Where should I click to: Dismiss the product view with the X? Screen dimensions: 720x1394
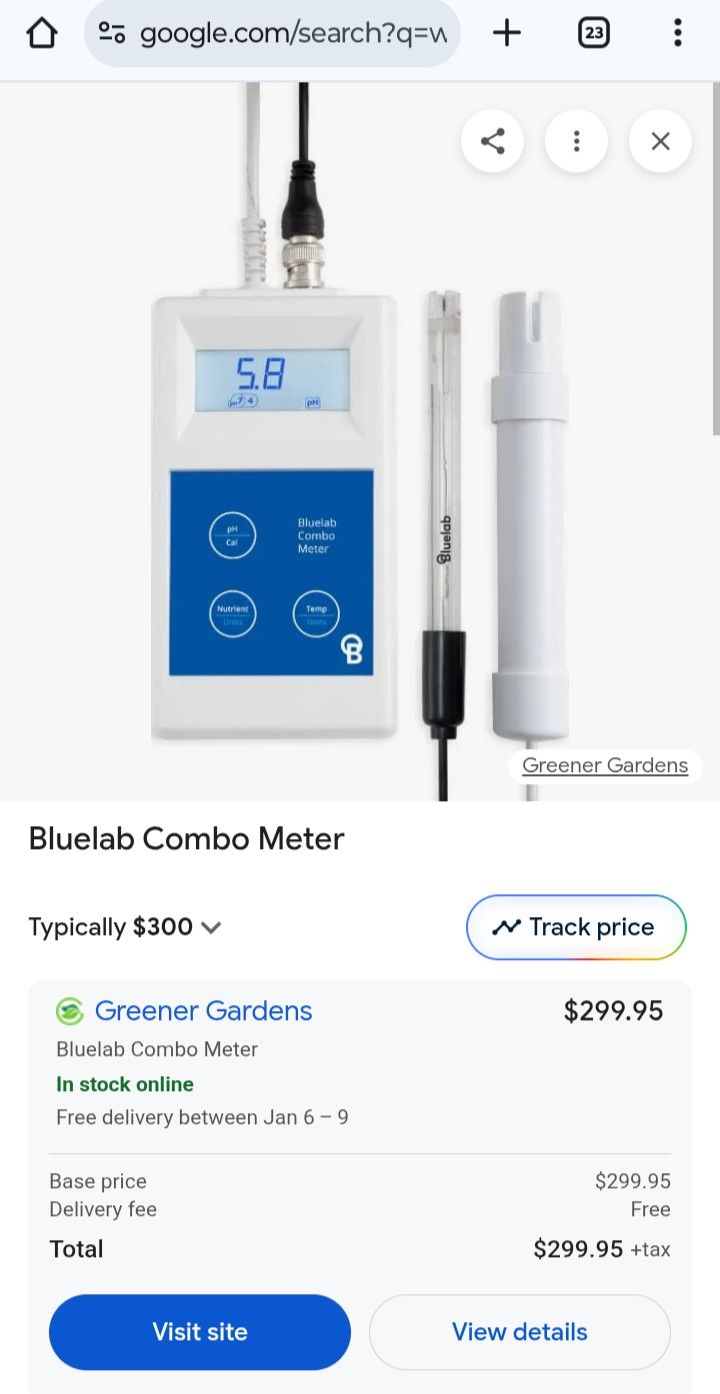pyautogui.click(x=660, y=141)
